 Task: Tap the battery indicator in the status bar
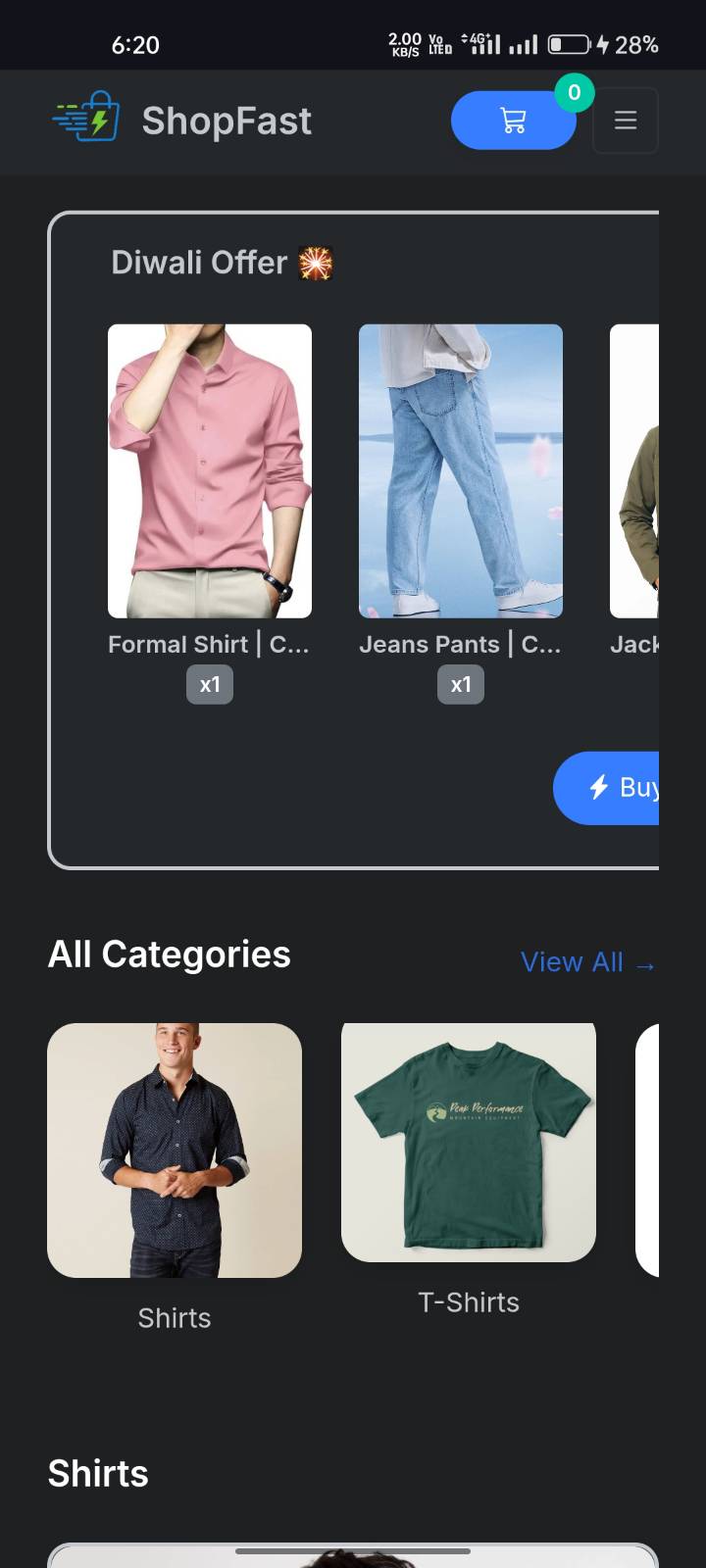(567, 44)
